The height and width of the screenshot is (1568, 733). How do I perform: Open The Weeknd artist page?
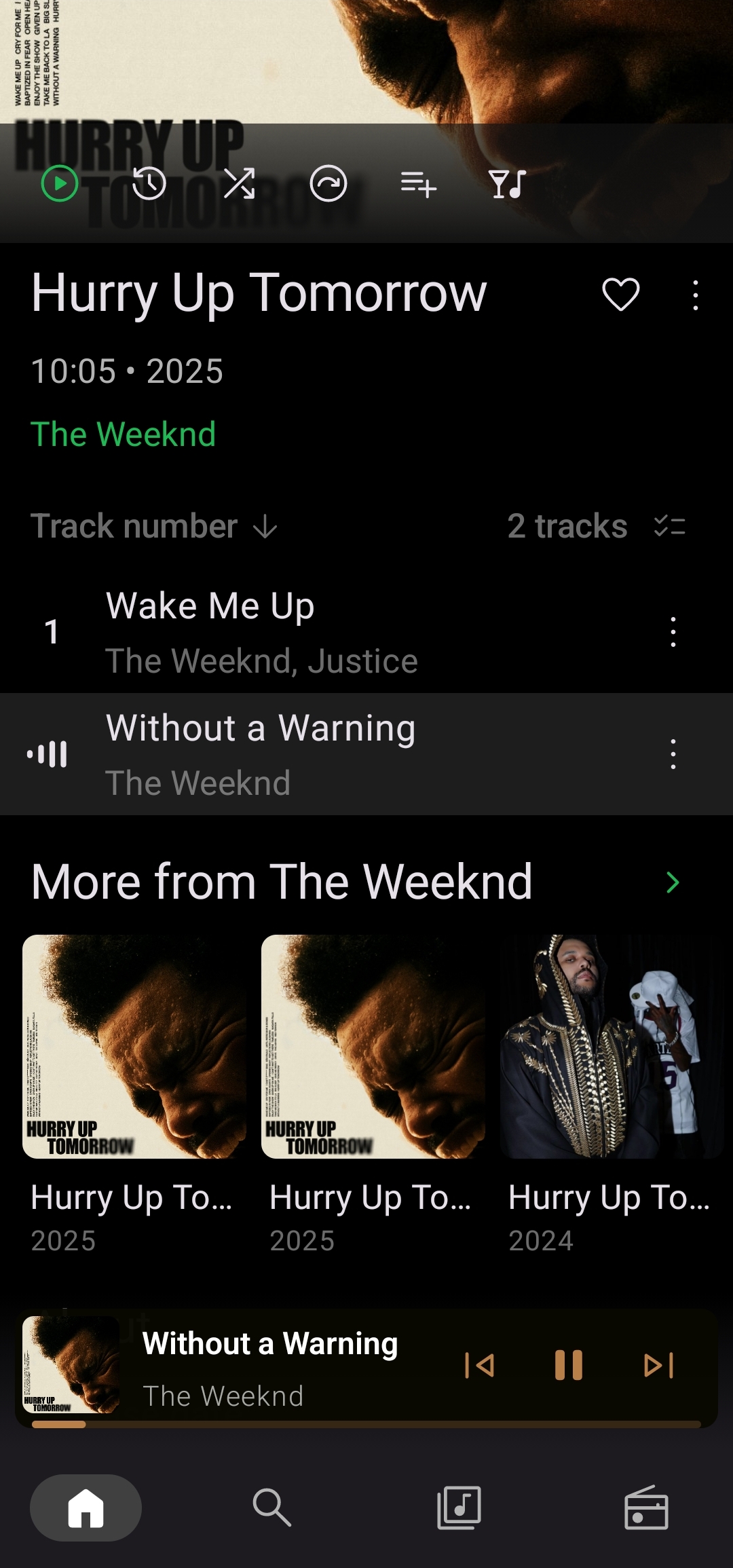click(123, 434)
